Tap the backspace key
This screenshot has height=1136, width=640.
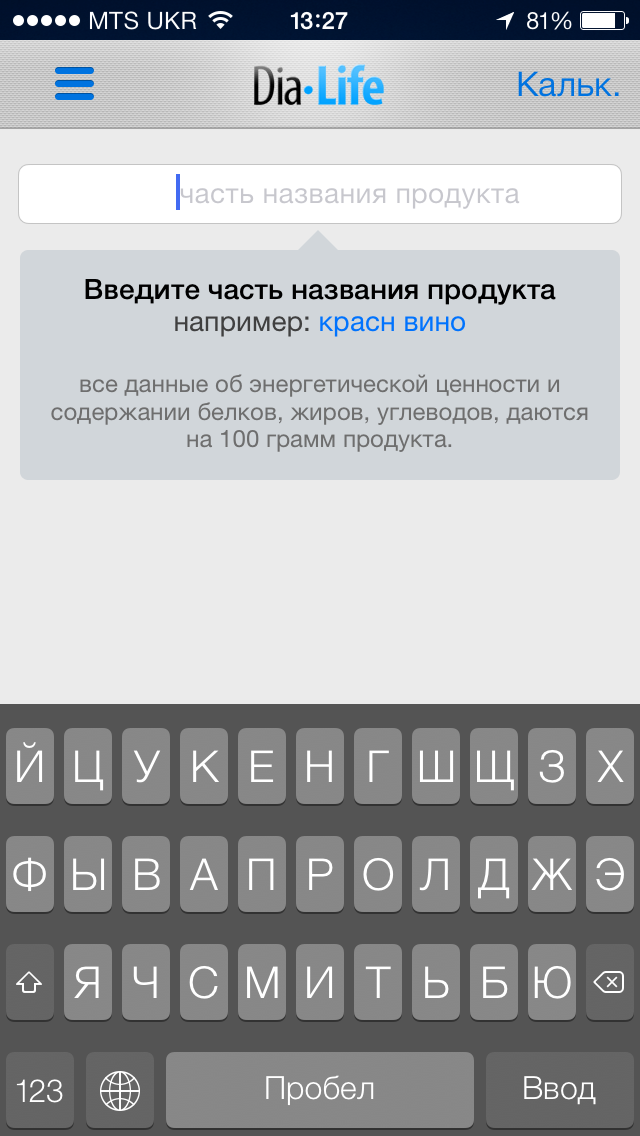tap(609, 983)
